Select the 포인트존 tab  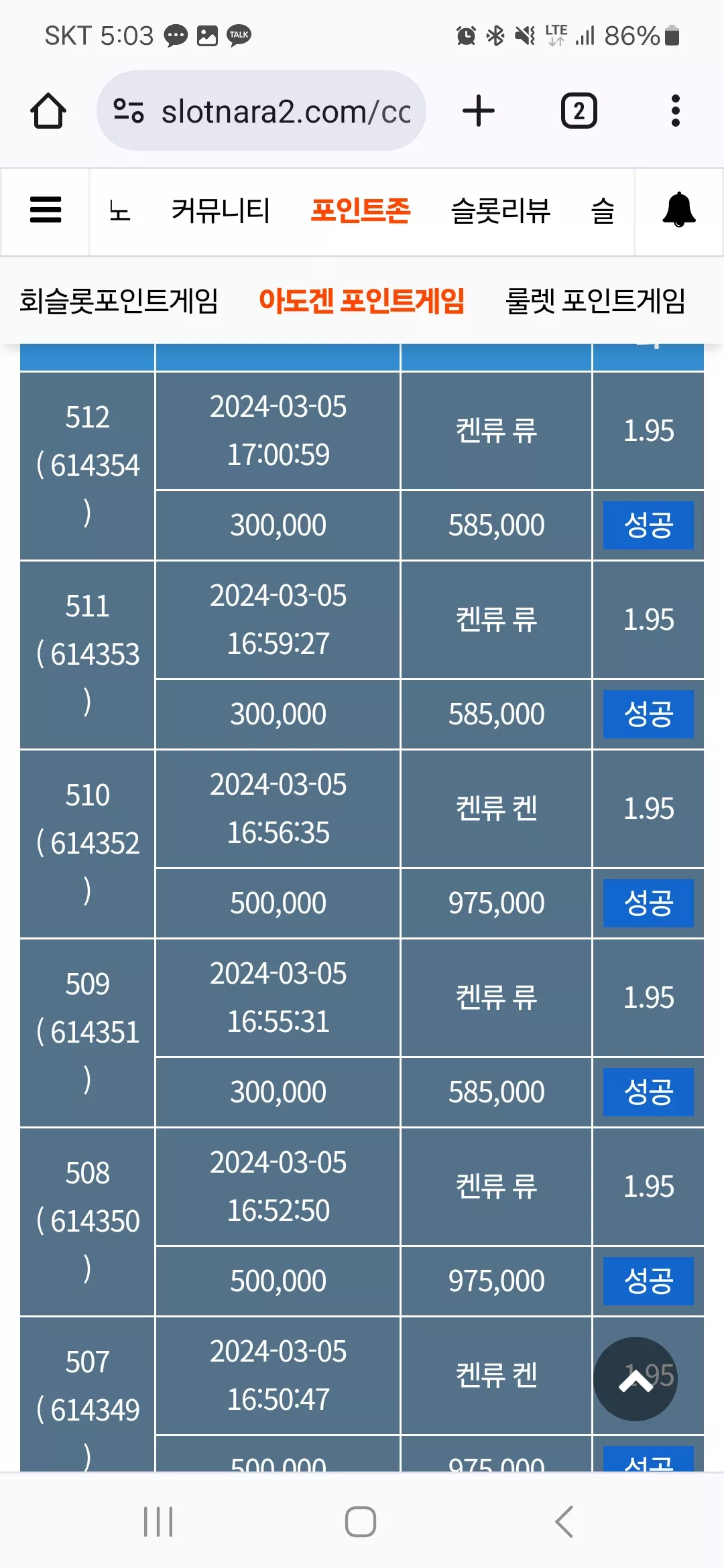[361, 211]
